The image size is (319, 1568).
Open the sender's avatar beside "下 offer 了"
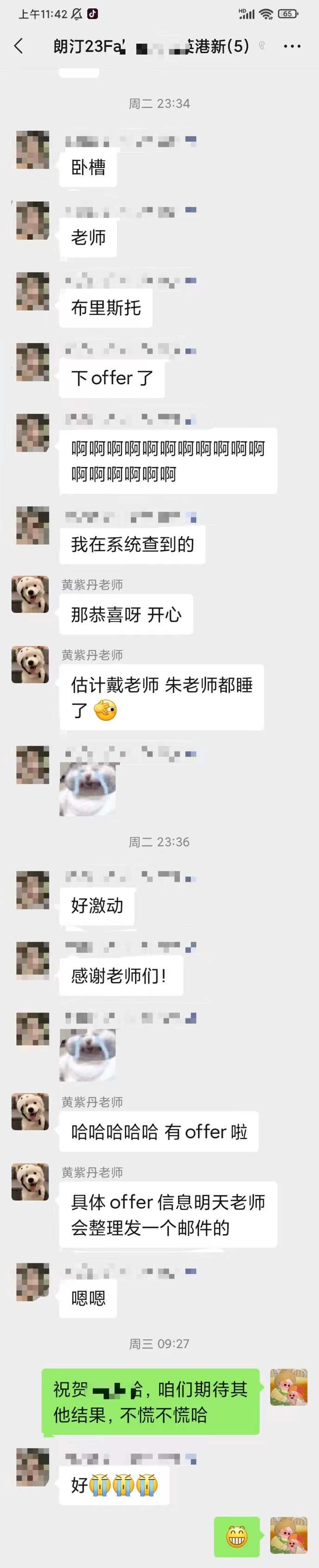[32, 362]
